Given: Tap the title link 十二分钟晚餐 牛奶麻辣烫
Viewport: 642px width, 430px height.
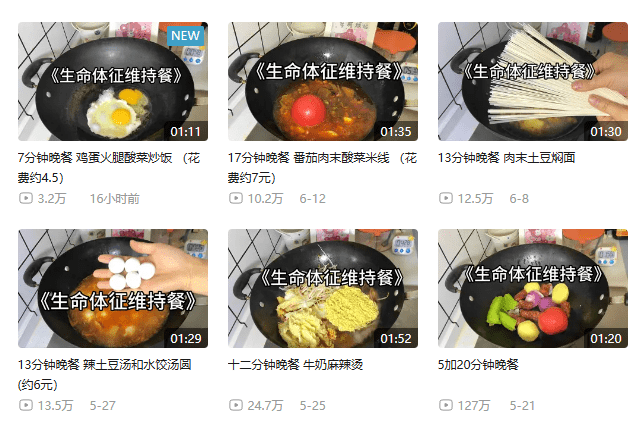Looking at the screenshot, I should [295, 365].
